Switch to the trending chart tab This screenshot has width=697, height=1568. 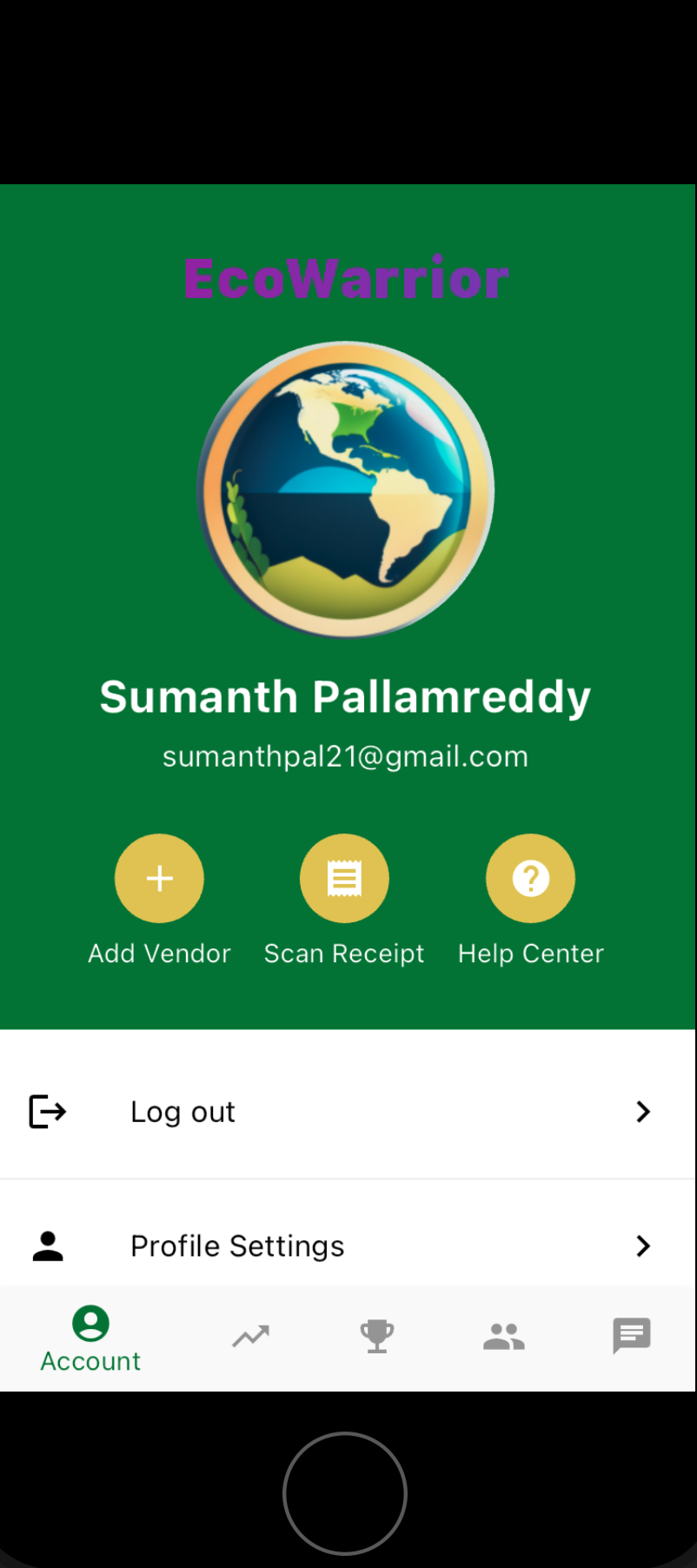pyautogui.click(x=251, y=1336)
